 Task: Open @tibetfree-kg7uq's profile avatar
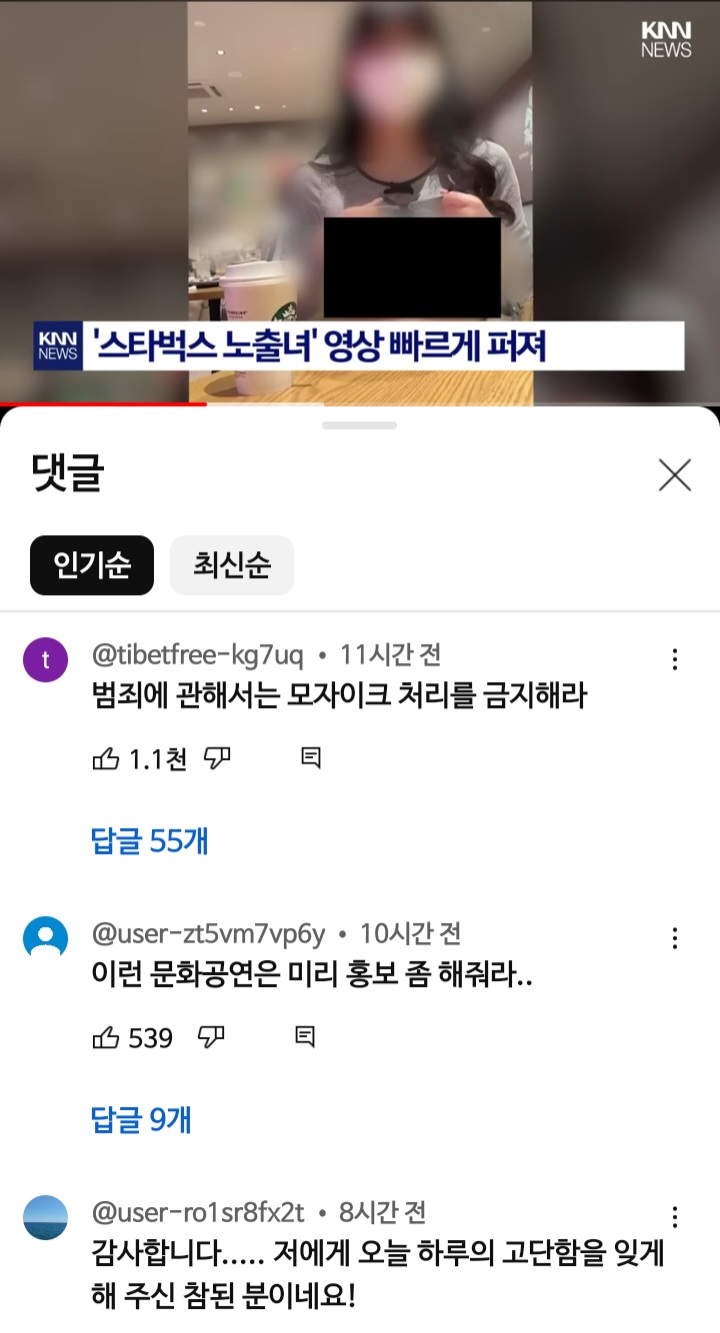[45, 660]
